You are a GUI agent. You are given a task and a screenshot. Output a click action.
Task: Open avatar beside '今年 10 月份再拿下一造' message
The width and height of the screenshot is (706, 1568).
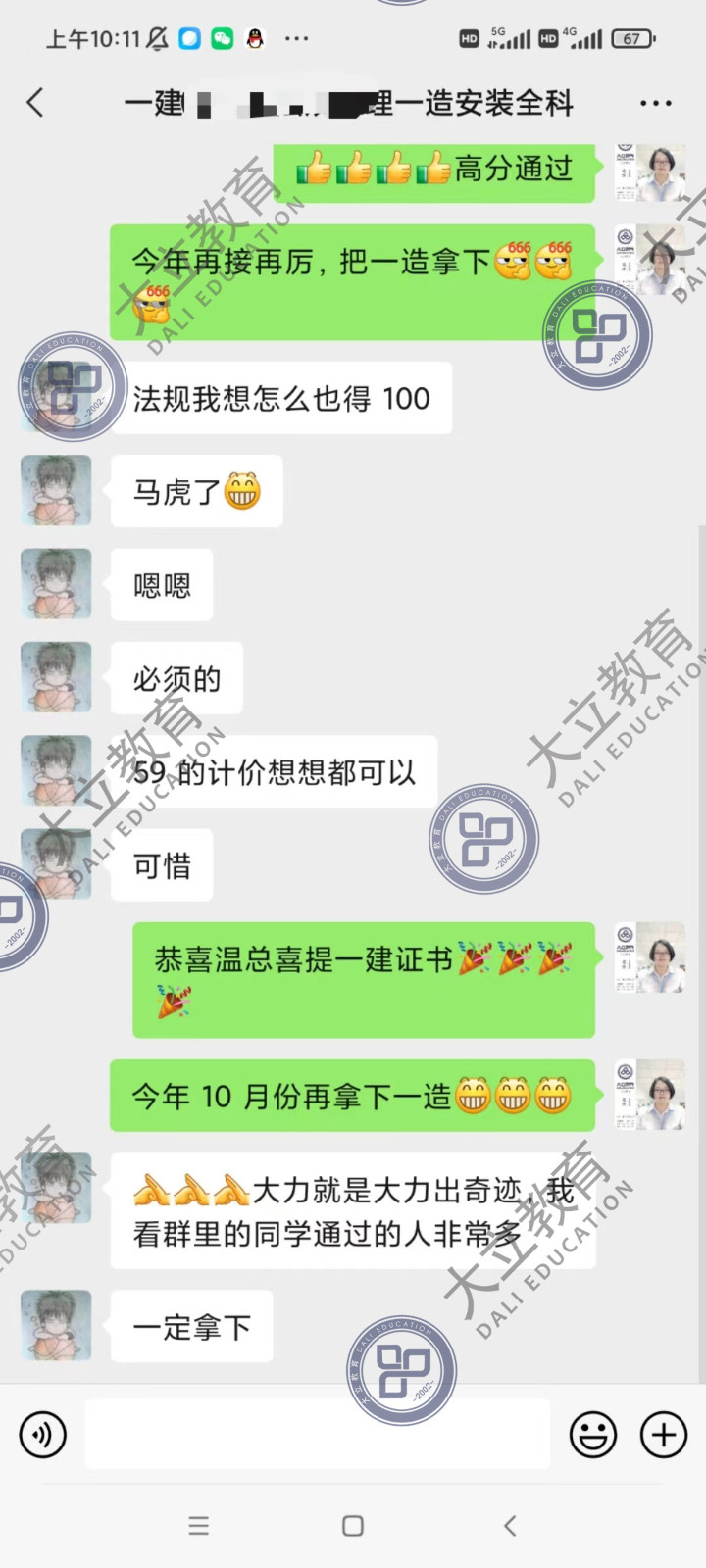click(649, 1095)
